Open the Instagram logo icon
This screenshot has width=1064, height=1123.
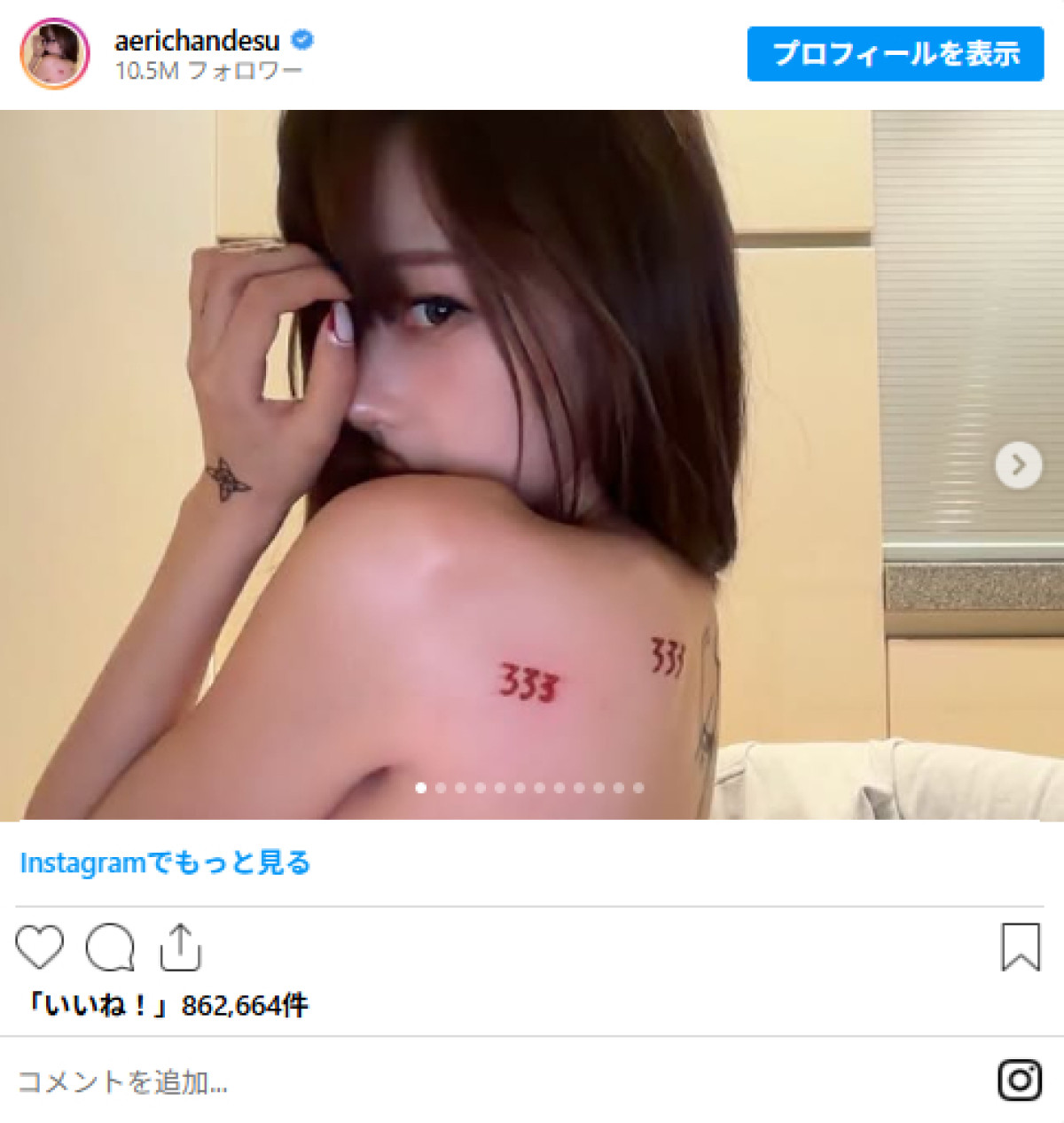[1020, 1080]
